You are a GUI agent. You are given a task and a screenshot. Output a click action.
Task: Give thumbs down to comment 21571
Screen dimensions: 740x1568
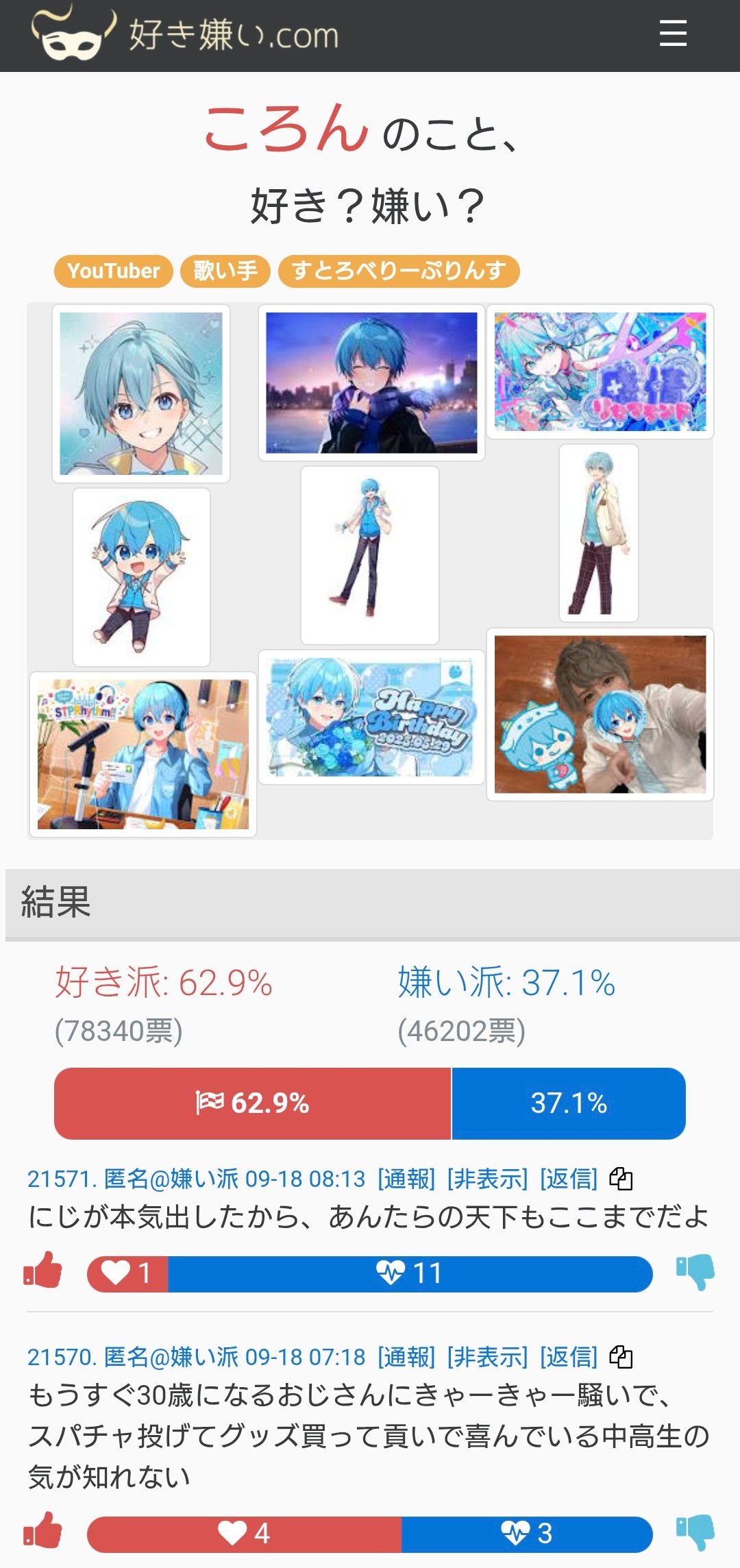click(x=695, y=1273)
